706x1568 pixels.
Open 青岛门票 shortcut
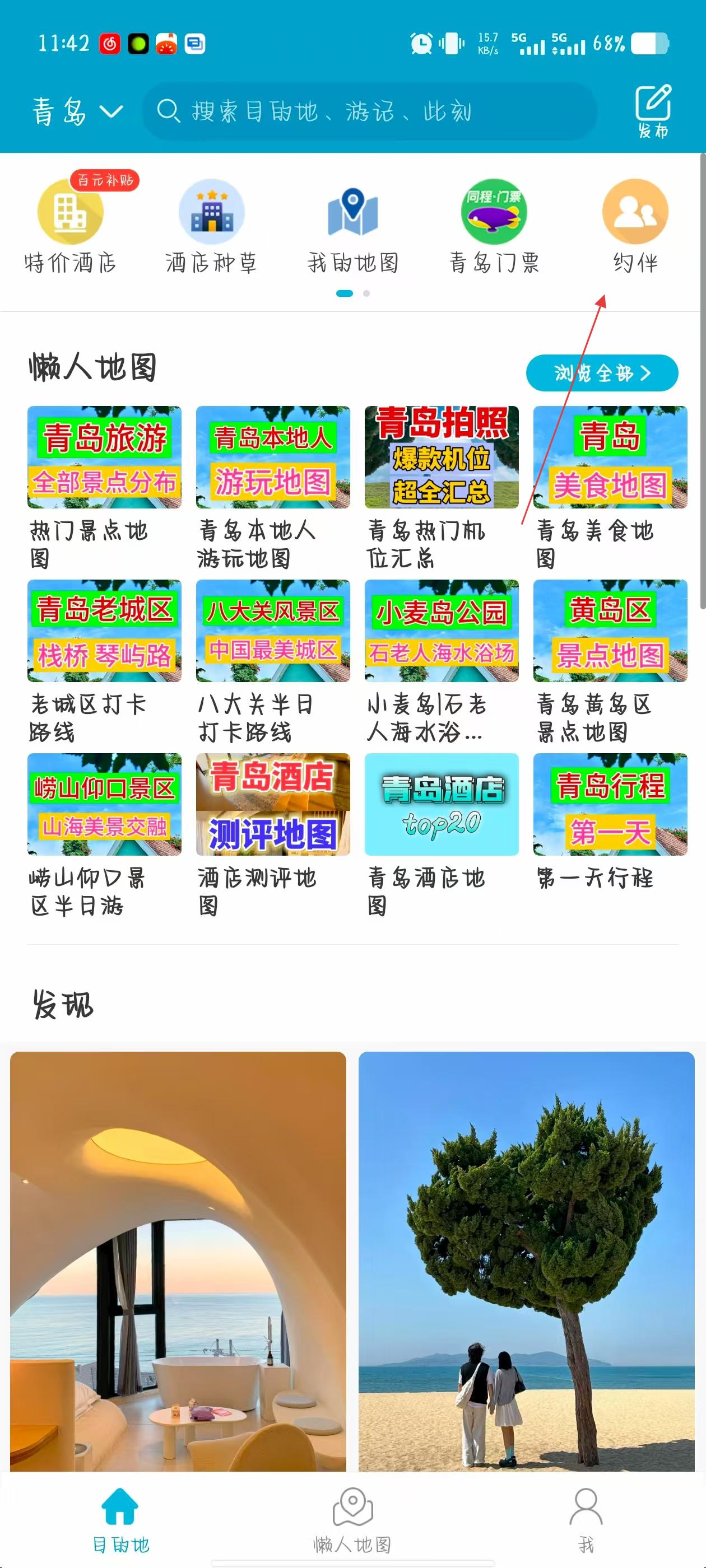tap(494, 226)
